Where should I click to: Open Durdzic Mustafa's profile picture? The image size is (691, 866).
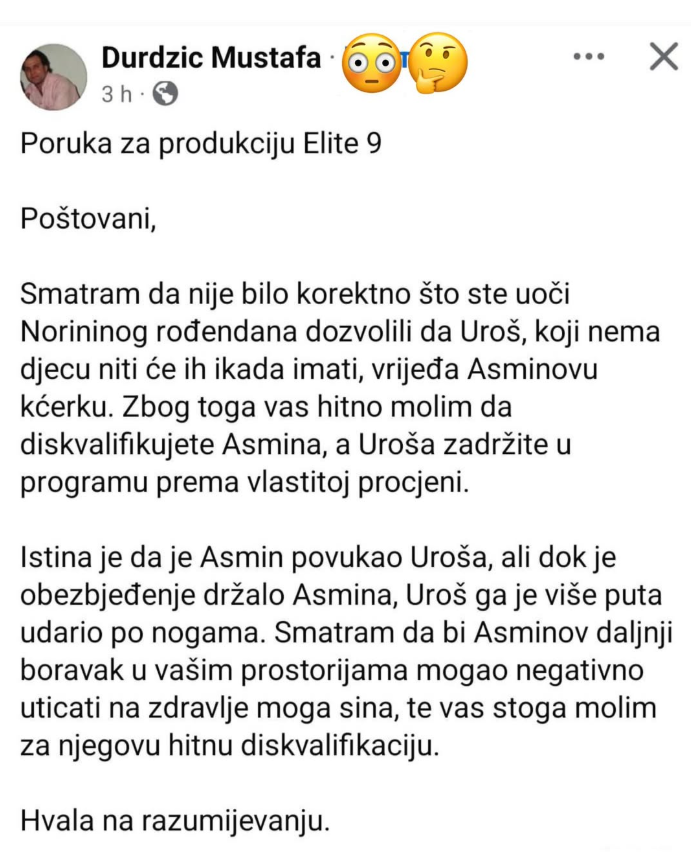click(53, 77)
